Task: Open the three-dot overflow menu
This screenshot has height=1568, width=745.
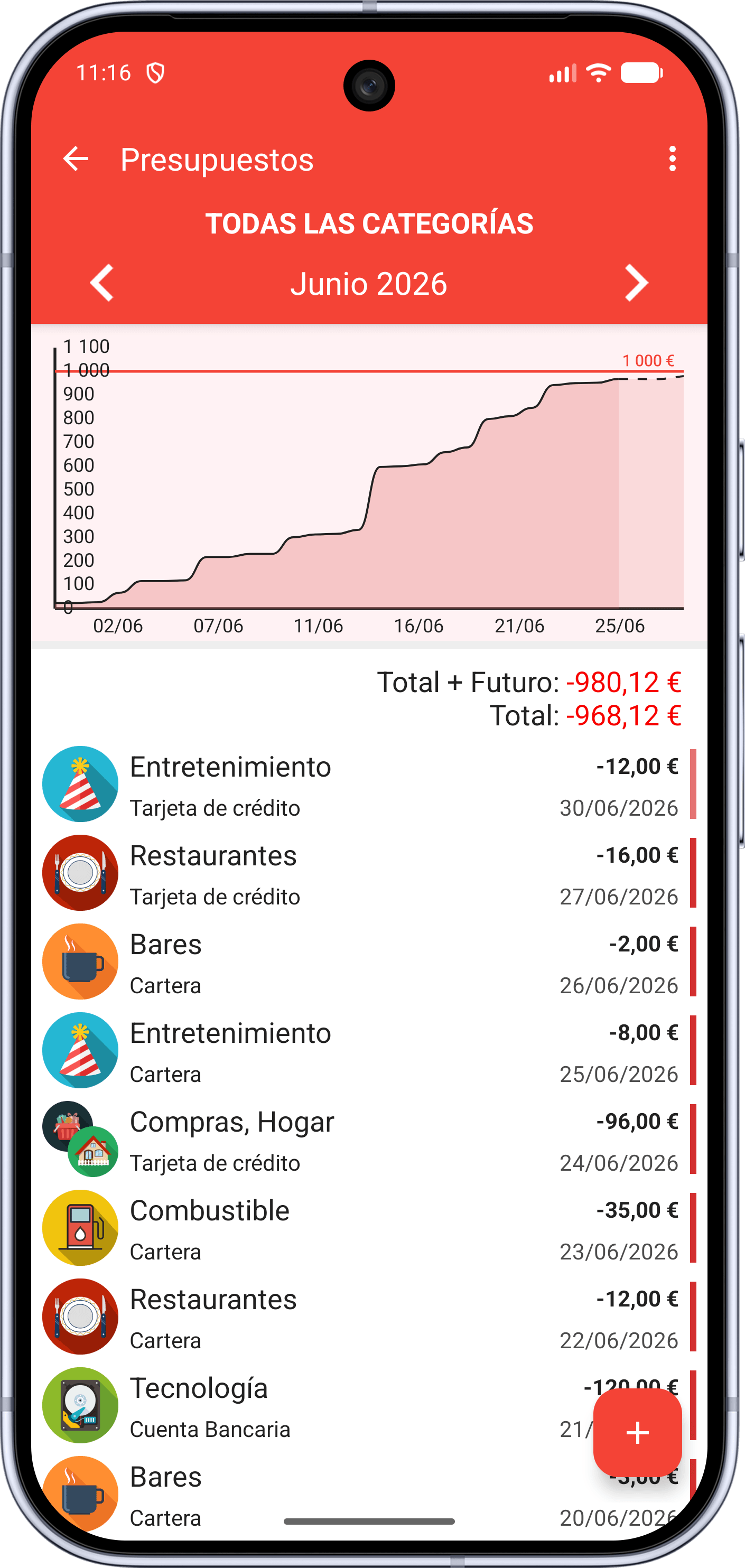Action: click(672, 160)
